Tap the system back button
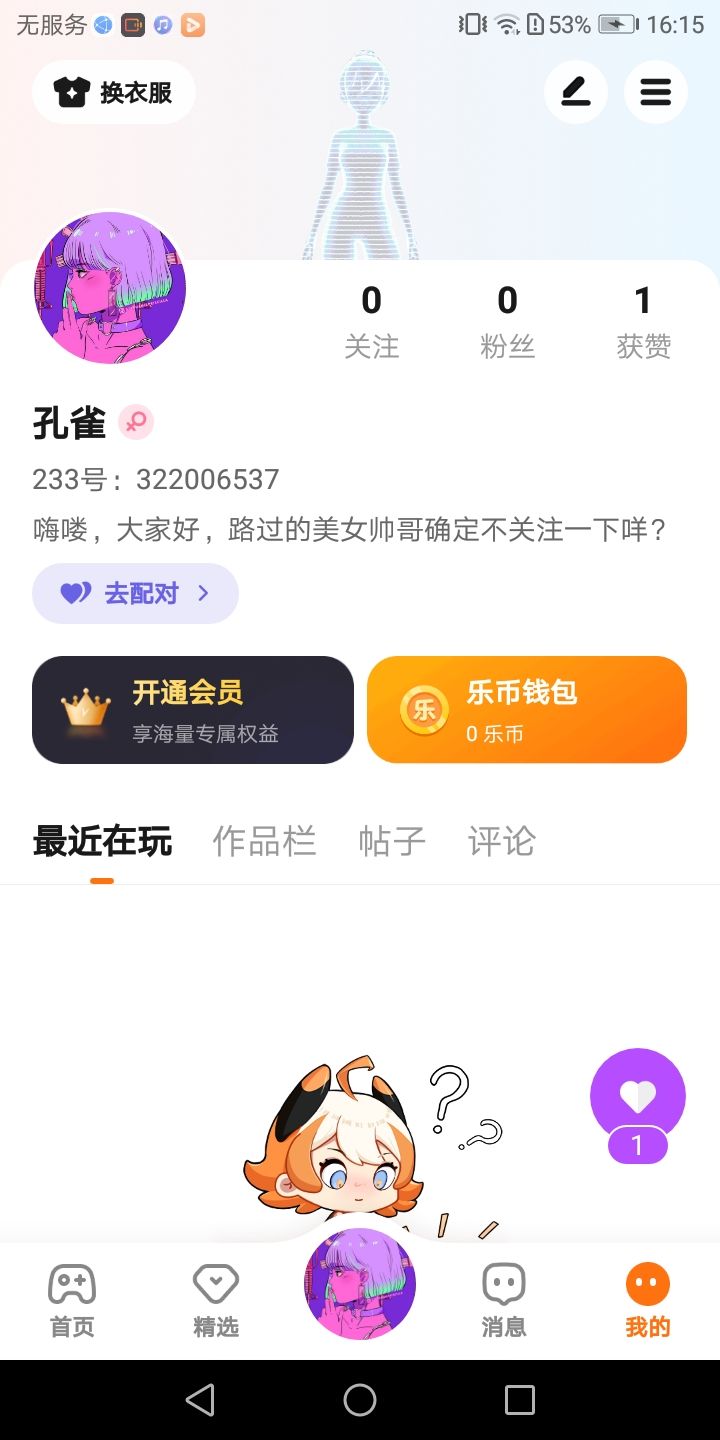720x1440 pixels. tap(200, 1400)
